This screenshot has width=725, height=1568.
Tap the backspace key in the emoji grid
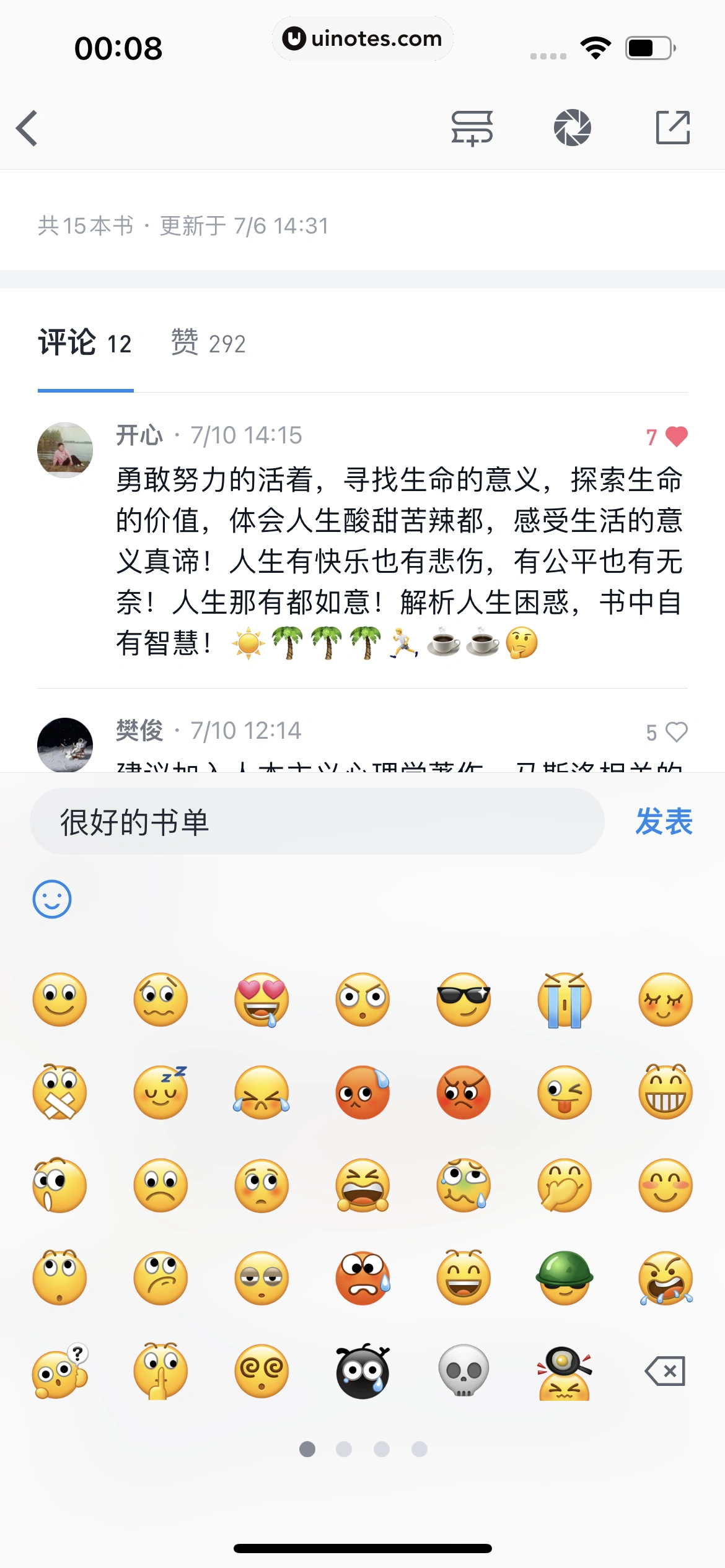[x=664, y=1371]
